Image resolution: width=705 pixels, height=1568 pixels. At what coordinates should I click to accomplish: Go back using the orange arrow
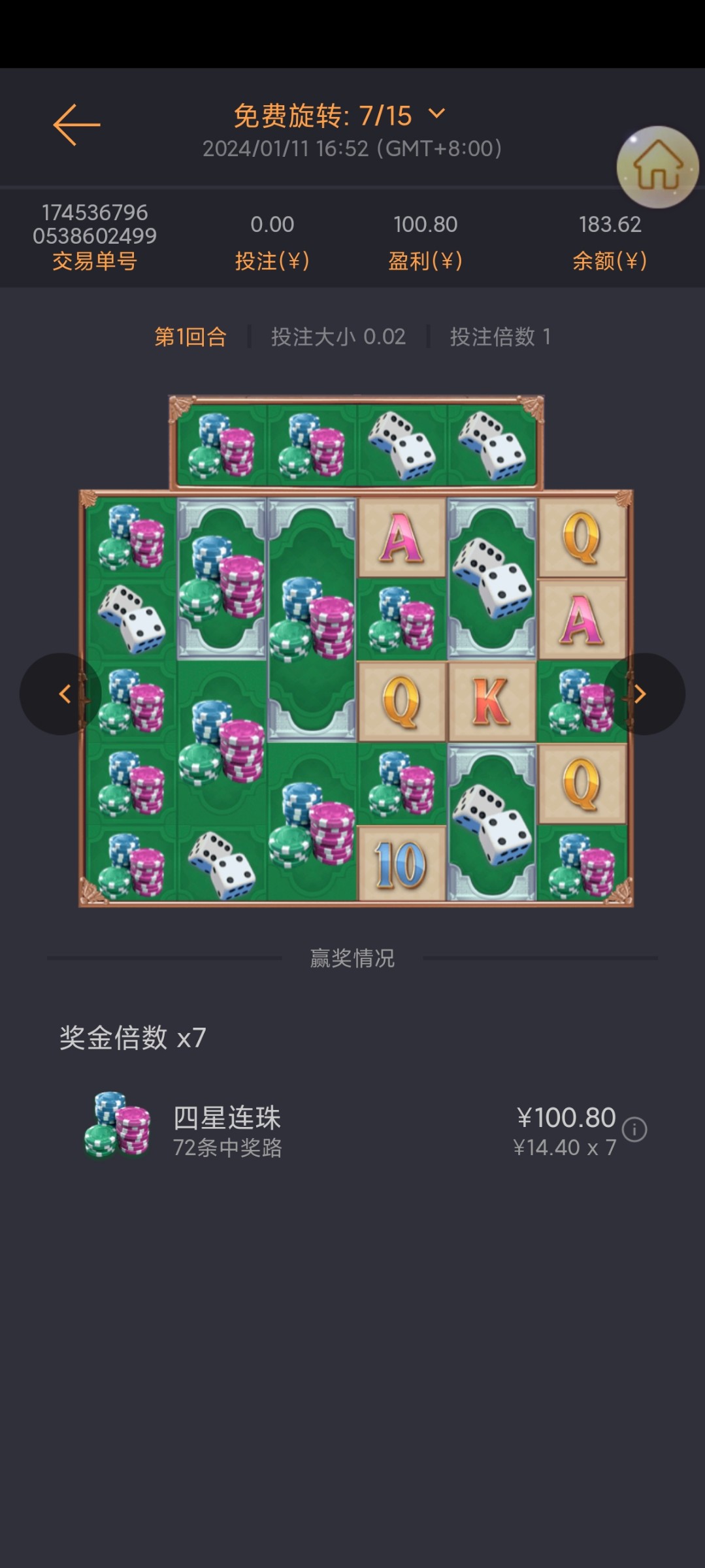point(76,124)
